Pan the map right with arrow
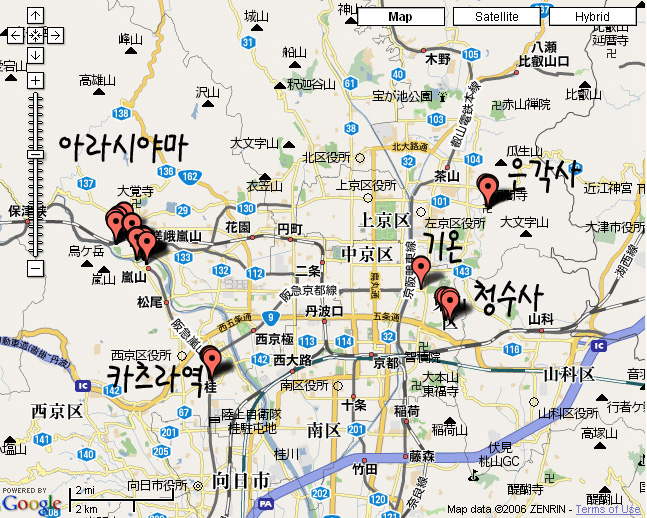Viewport: 647px width, 518px height. pos(55,36)
